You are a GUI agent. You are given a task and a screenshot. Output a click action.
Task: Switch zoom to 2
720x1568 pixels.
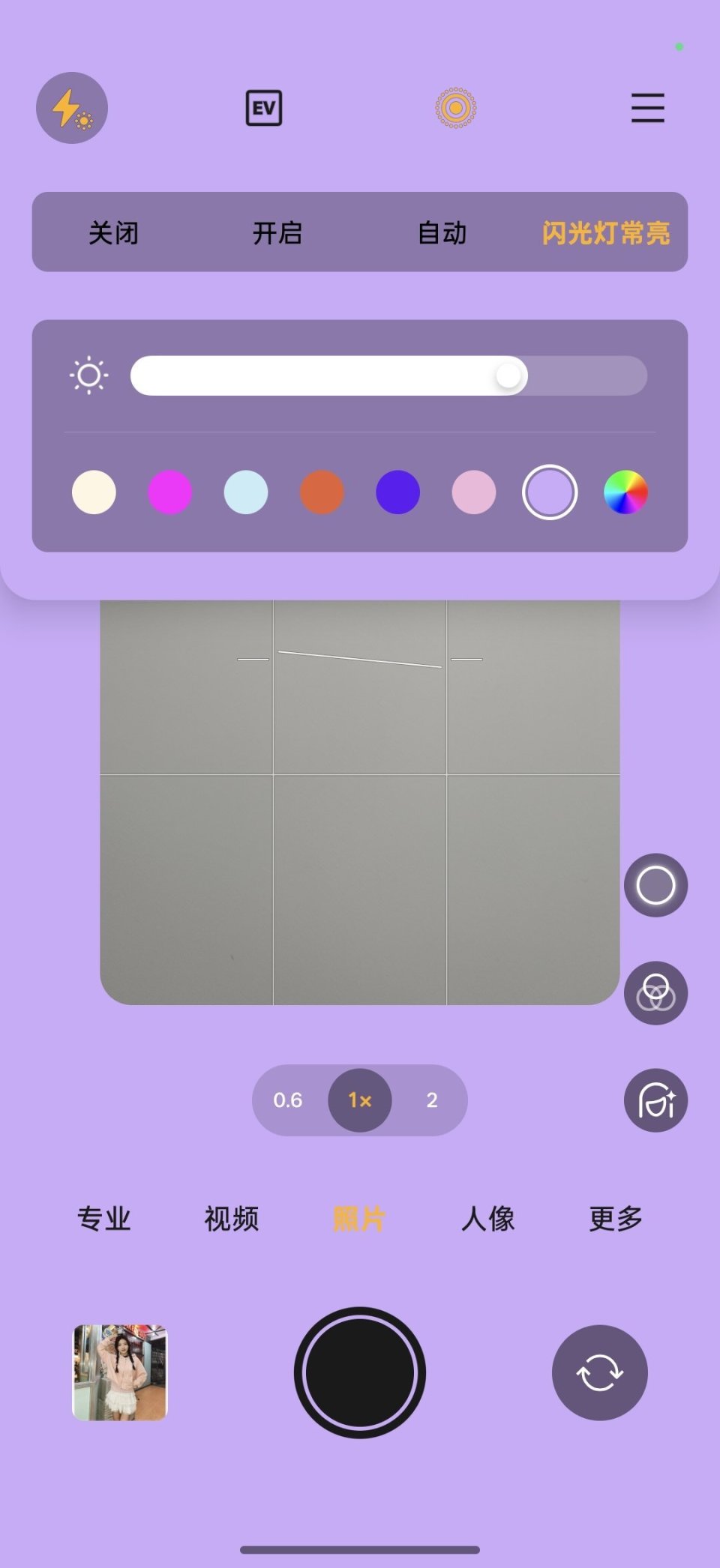[432, 1100]
